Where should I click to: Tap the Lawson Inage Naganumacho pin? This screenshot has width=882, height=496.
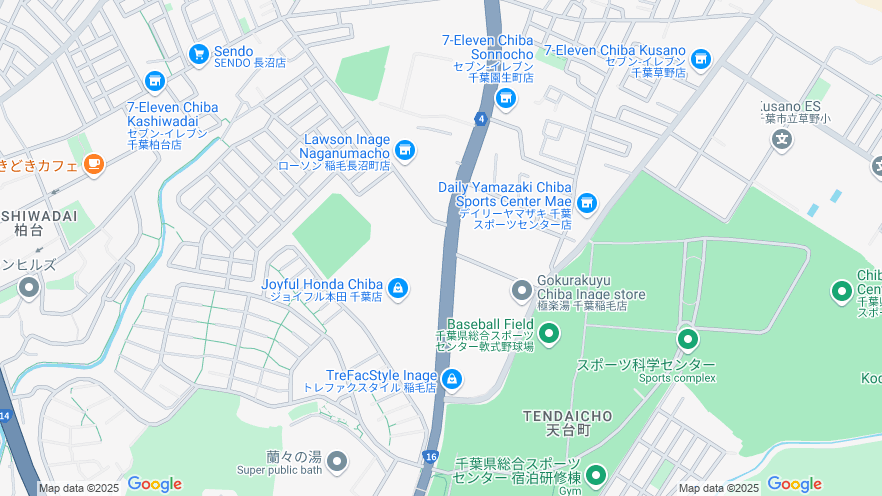[404, 151]
